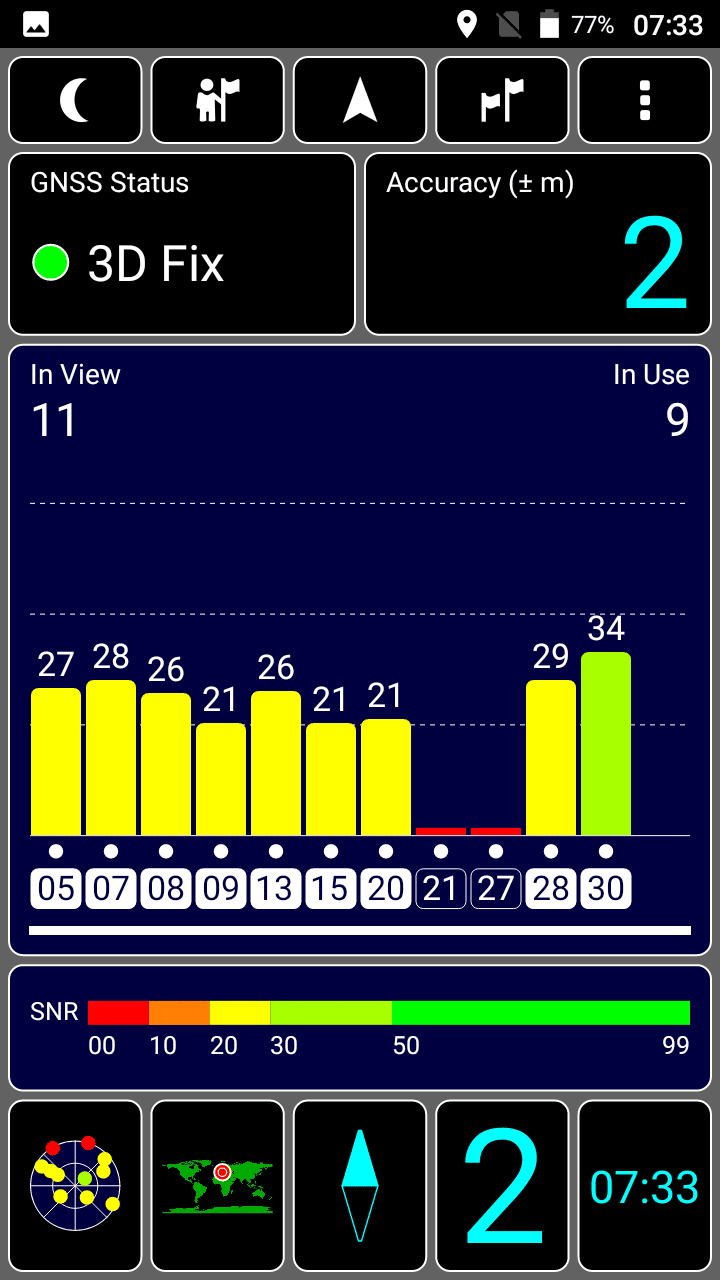Open the GNSS Status 3D Fix panel

182,243
